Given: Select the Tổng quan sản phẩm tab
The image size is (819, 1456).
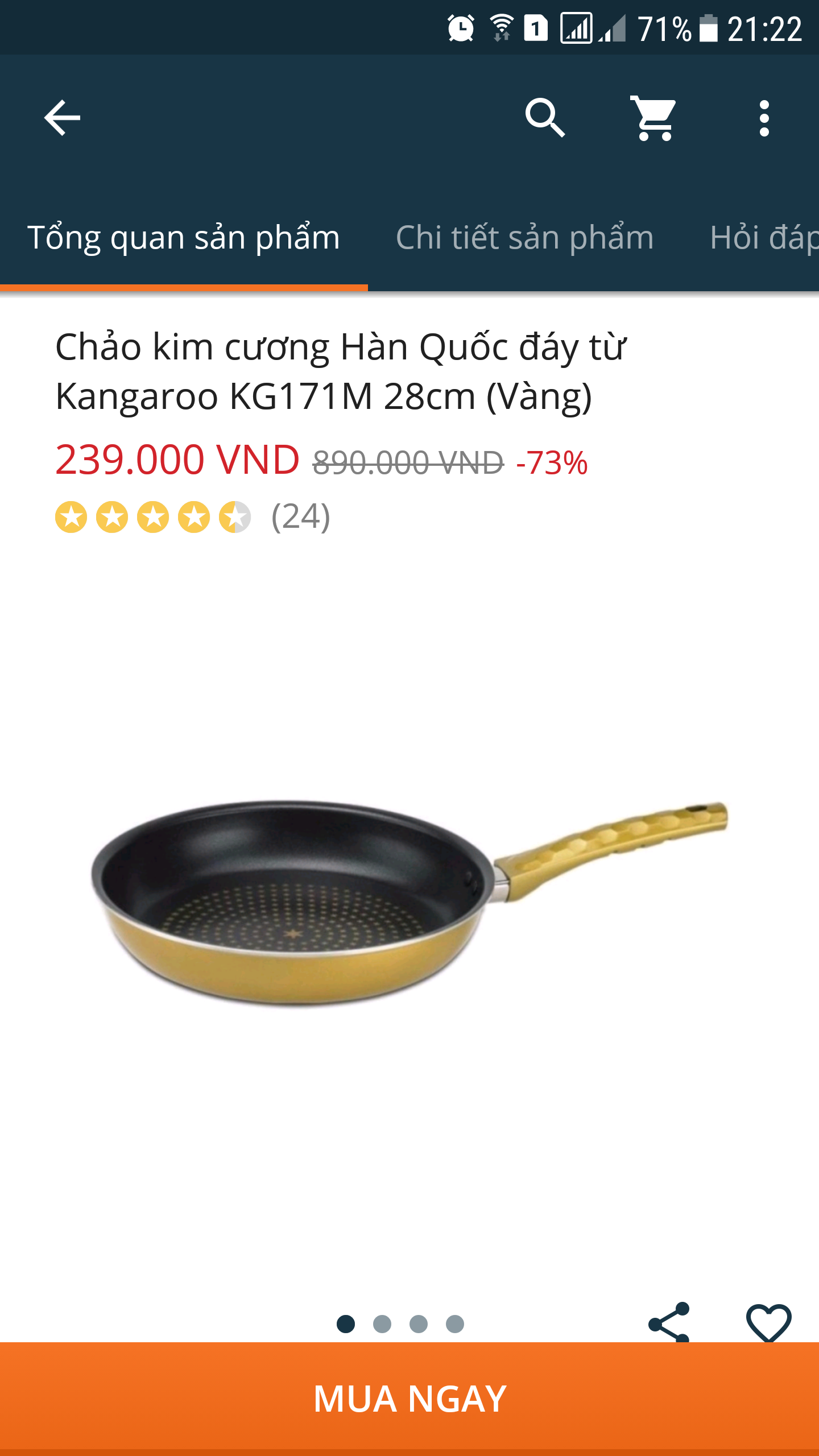Looking at the screenshot, I should [x=183, y=237].
